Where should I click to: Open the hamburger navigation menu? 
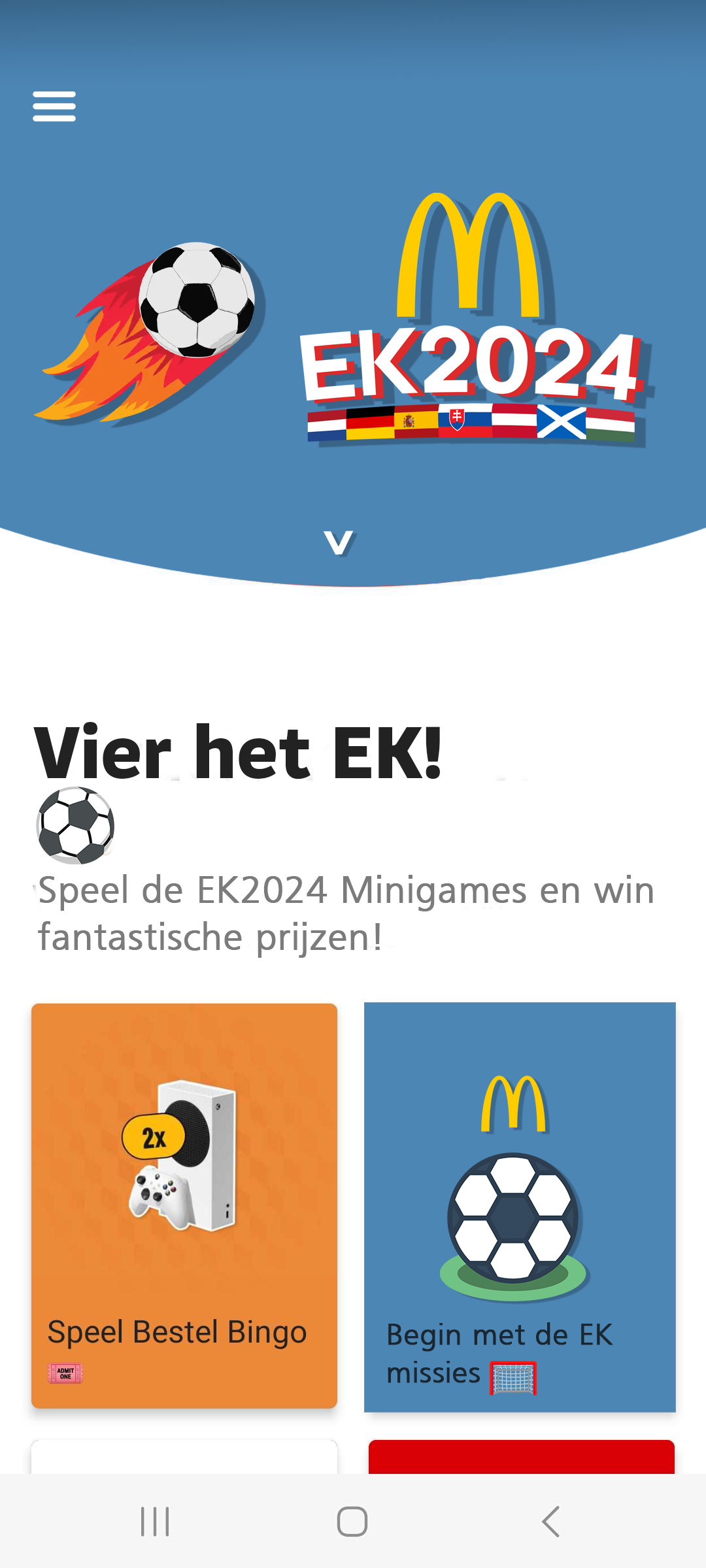(x=54, y=106)
